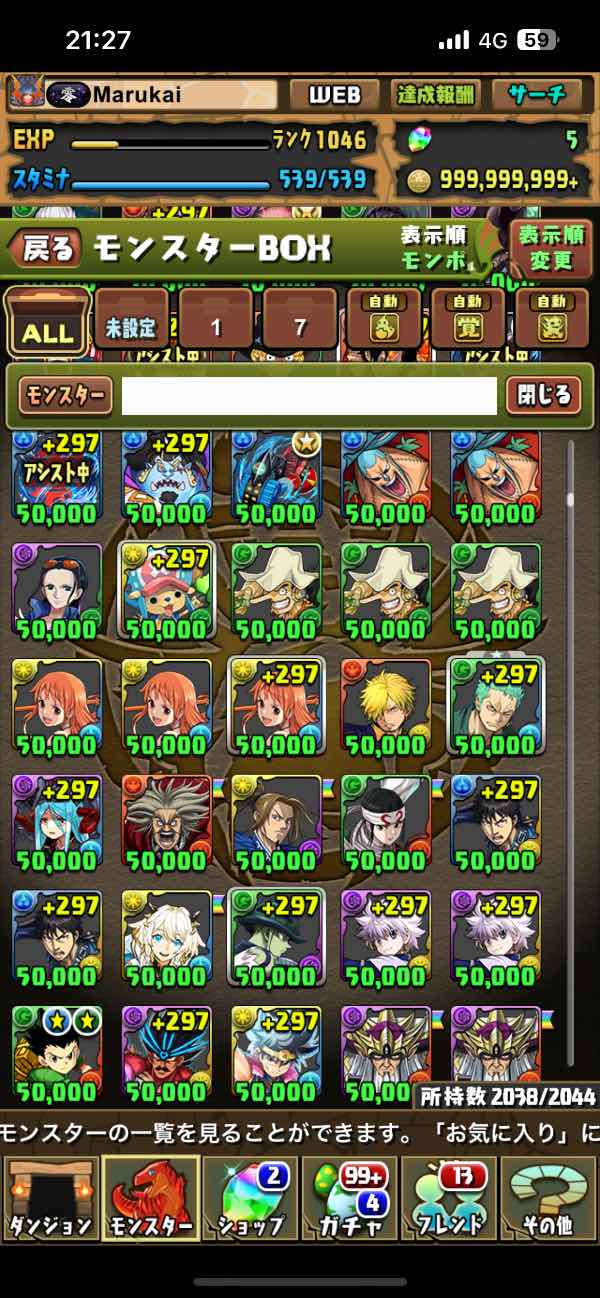Open the 表示順変更 sort options

coord(550,248)
